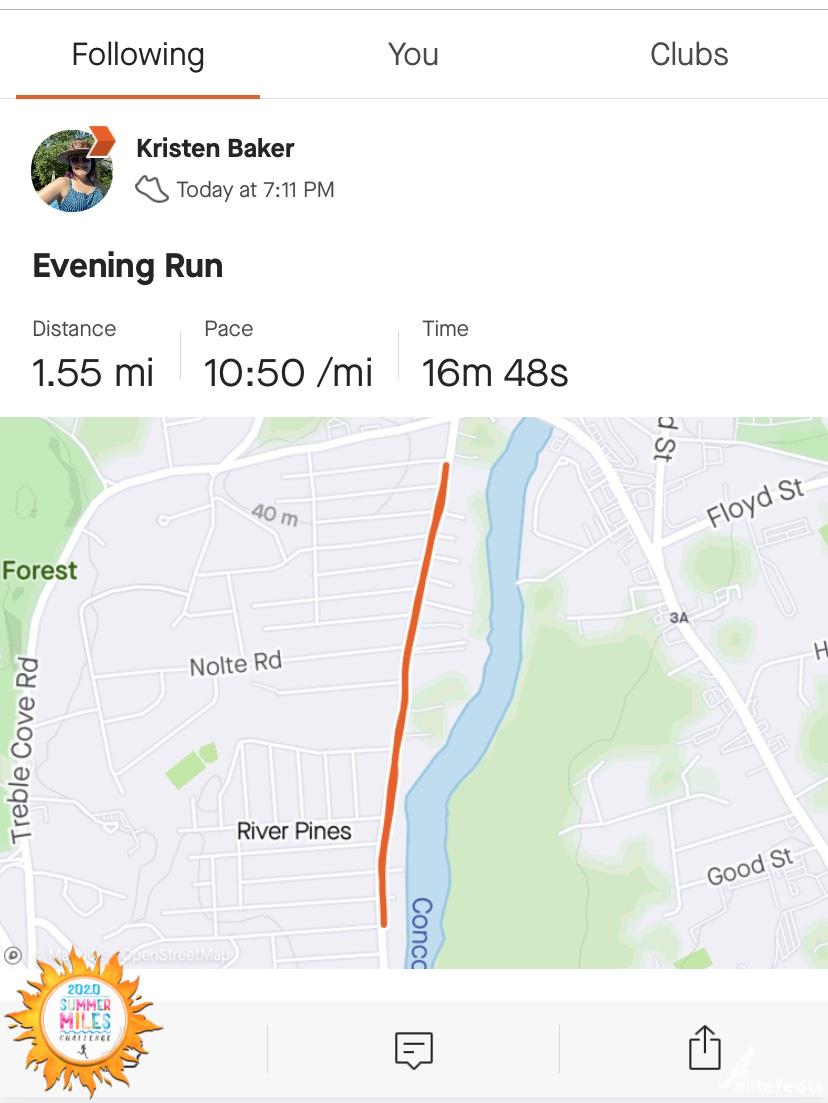
Task: Switch to the You tab
Action: 413,54
